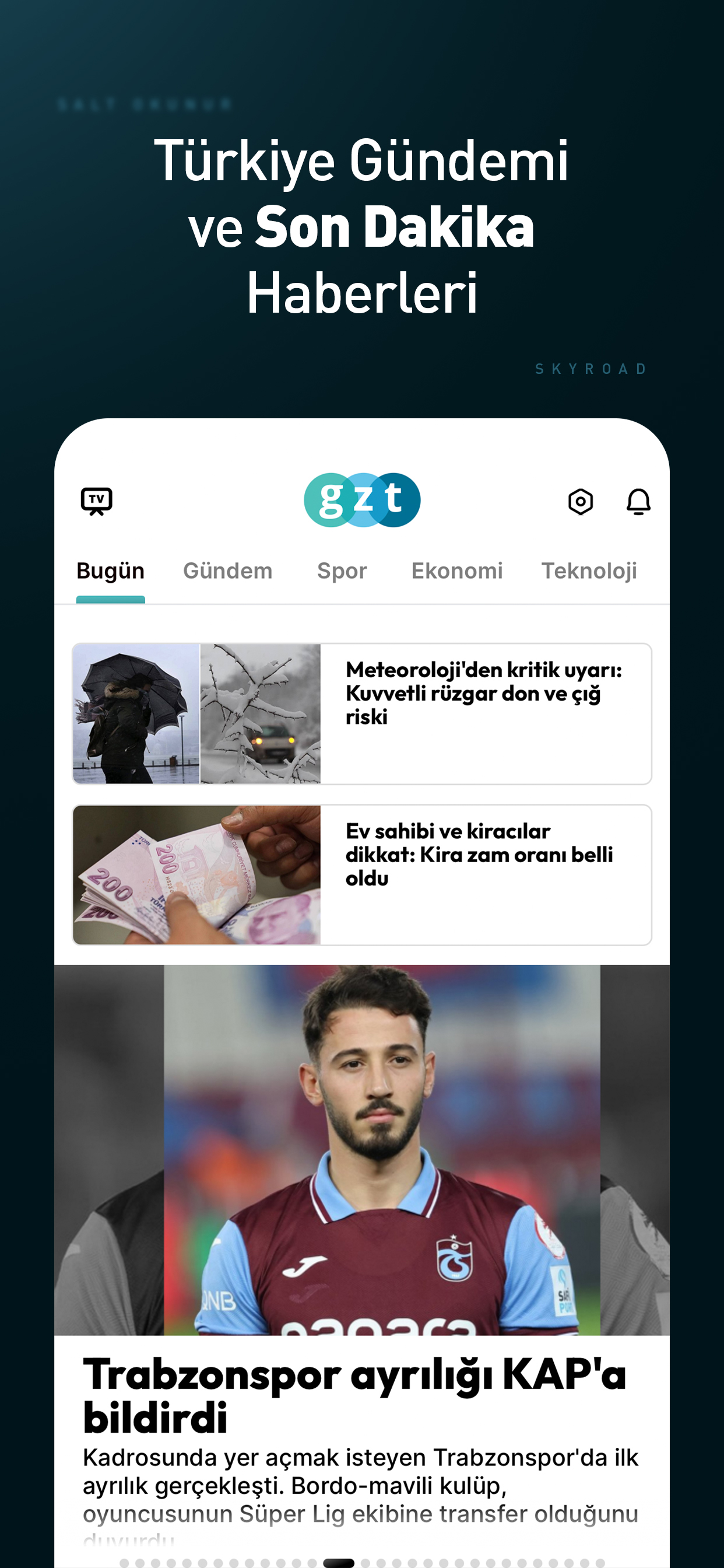The image size is (724, 1568).
Task: Open settings via the hexagon icon
Action: (x=580, y=502)
